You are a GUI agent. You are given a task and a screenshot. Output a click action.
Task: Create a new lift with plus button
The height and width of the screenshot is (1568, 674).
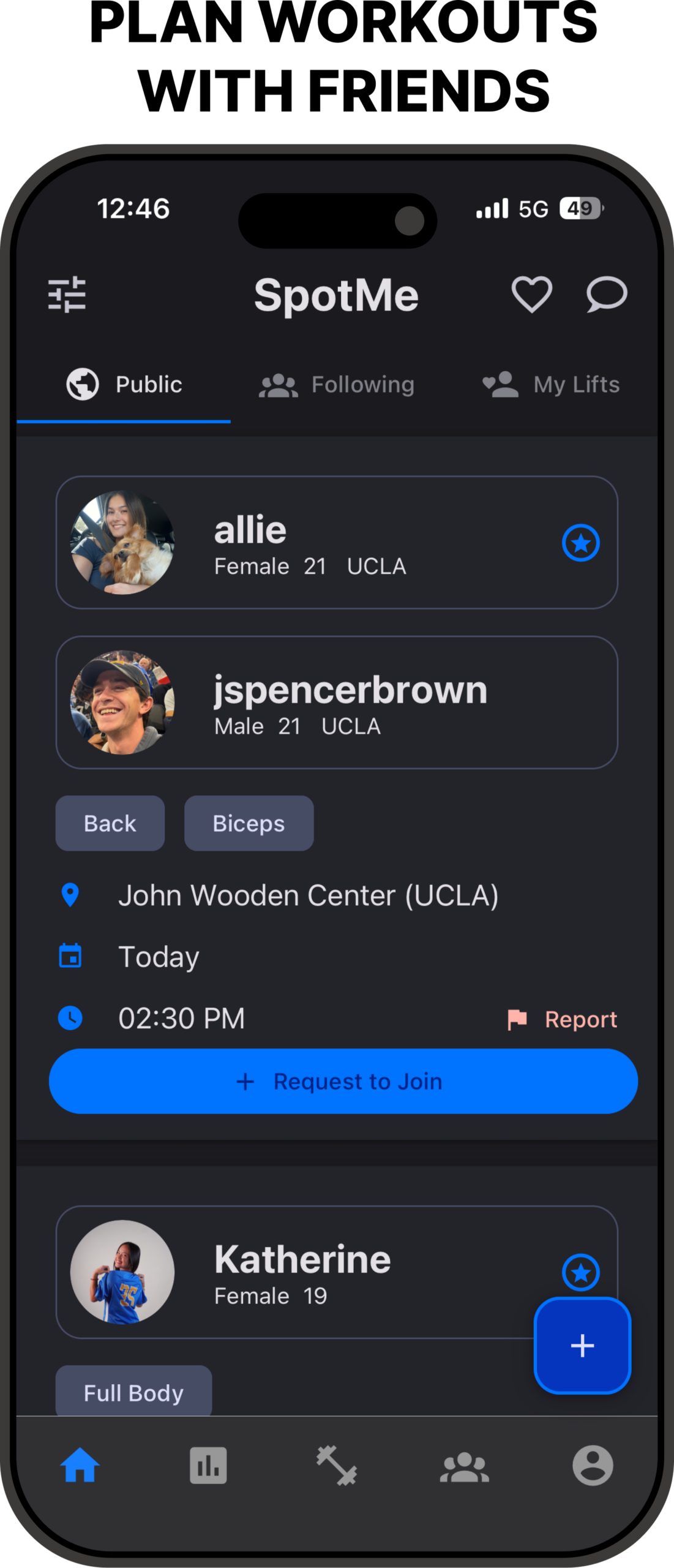tap(582, 1346)
